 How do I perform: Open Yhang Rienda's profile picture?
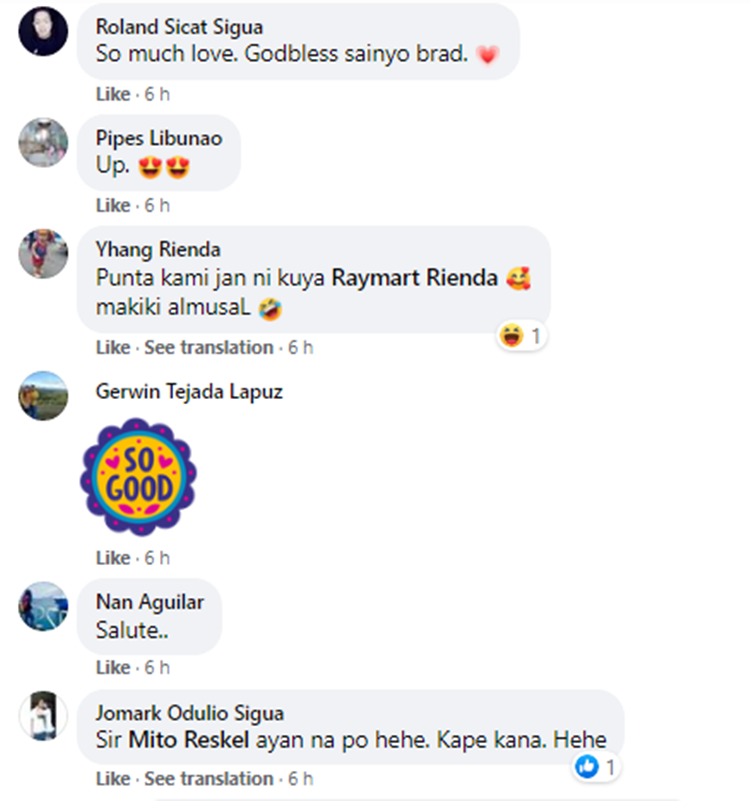coord(43,254)
